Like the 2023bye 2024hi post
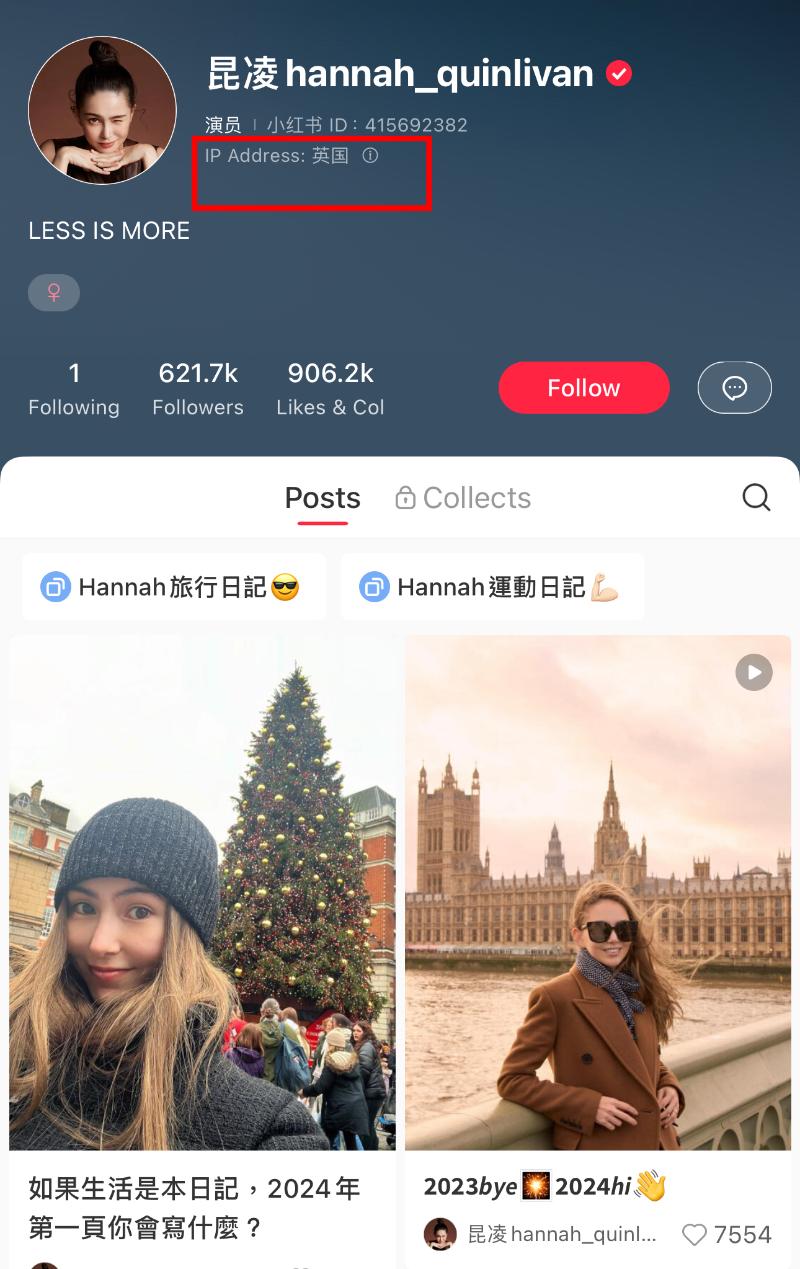This screenshot has width=800, height=1269. tap(694, 1235)
